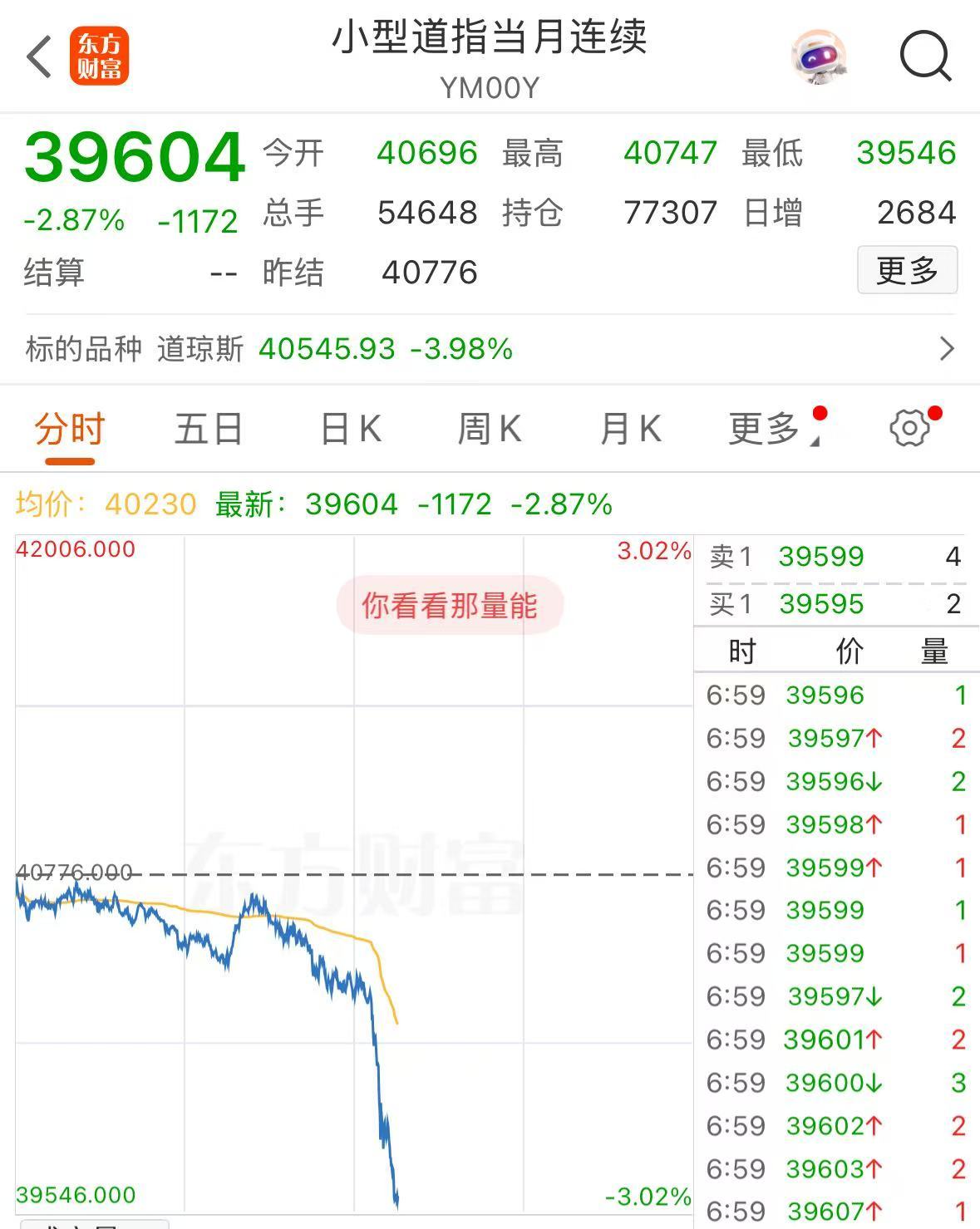
Task: Open search via the magnifier icon
Action: click(925, 57)
